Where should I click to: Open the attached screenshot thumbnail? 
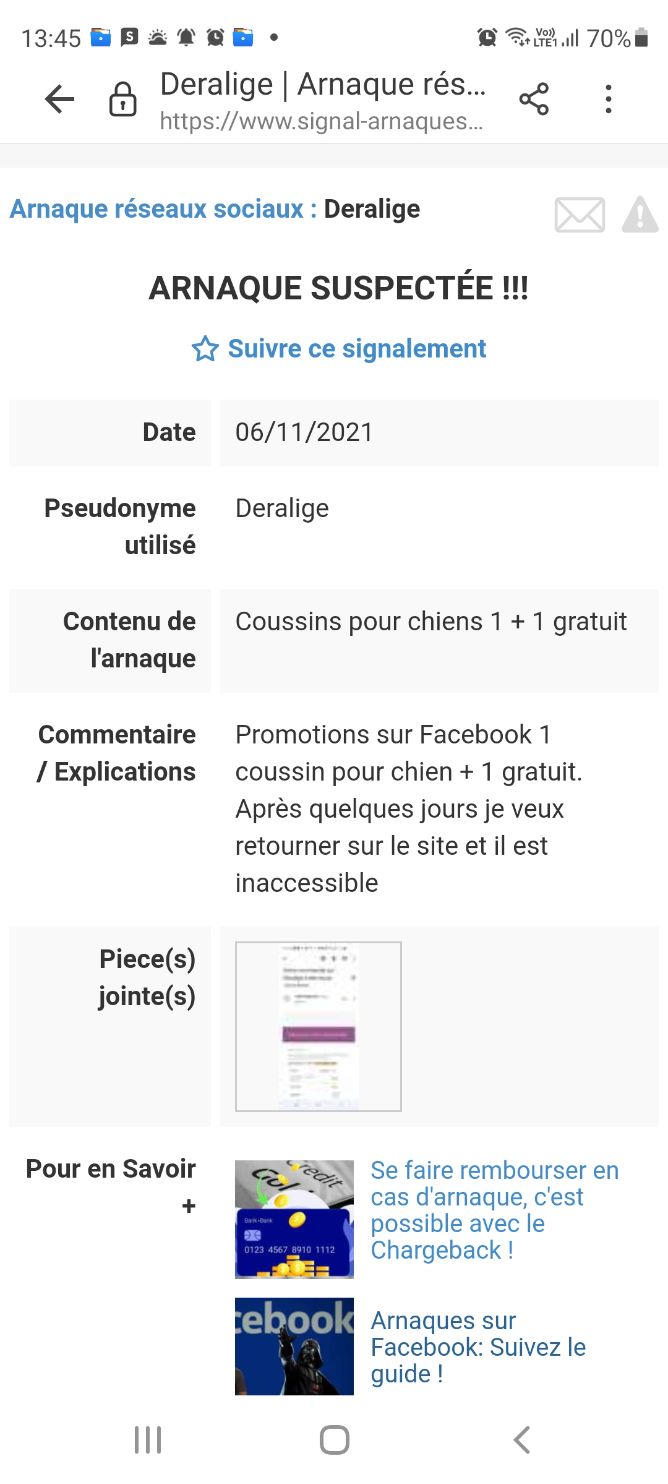(x=318, y=1026)
